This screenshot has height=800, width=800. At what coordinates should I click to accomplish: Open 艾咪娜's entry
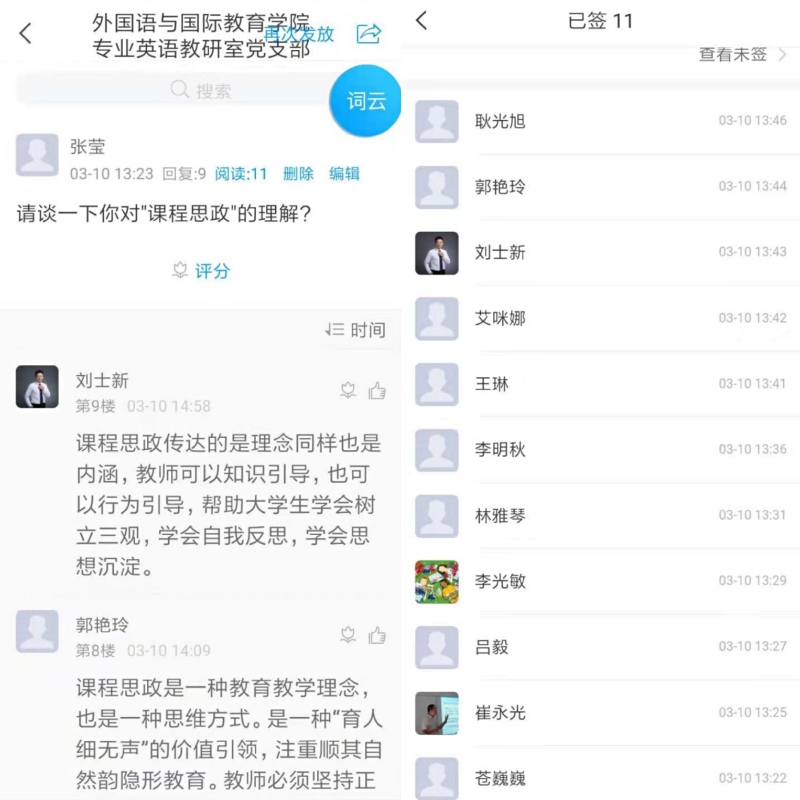[x=600, y=318]
